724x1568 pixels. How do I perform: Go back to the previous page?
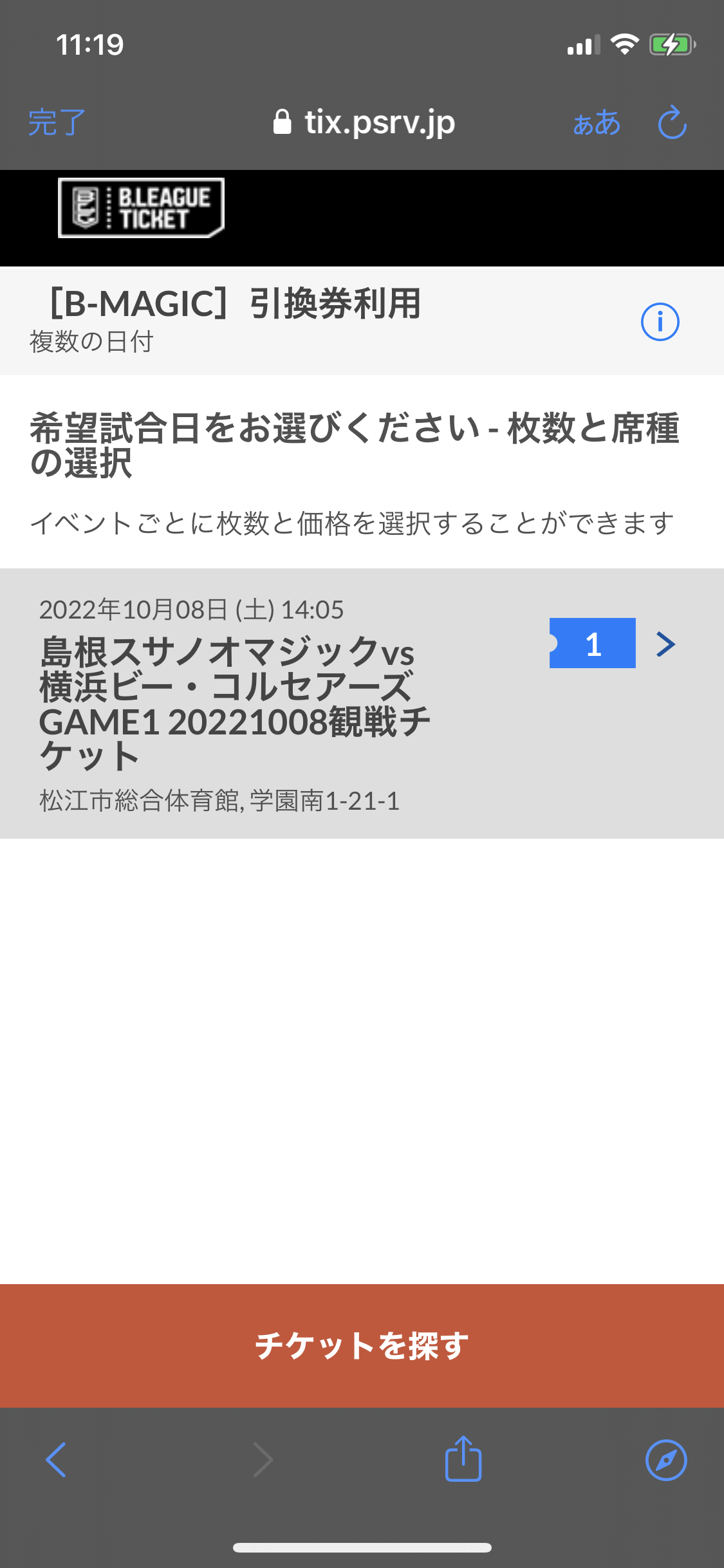(56, 1459)
